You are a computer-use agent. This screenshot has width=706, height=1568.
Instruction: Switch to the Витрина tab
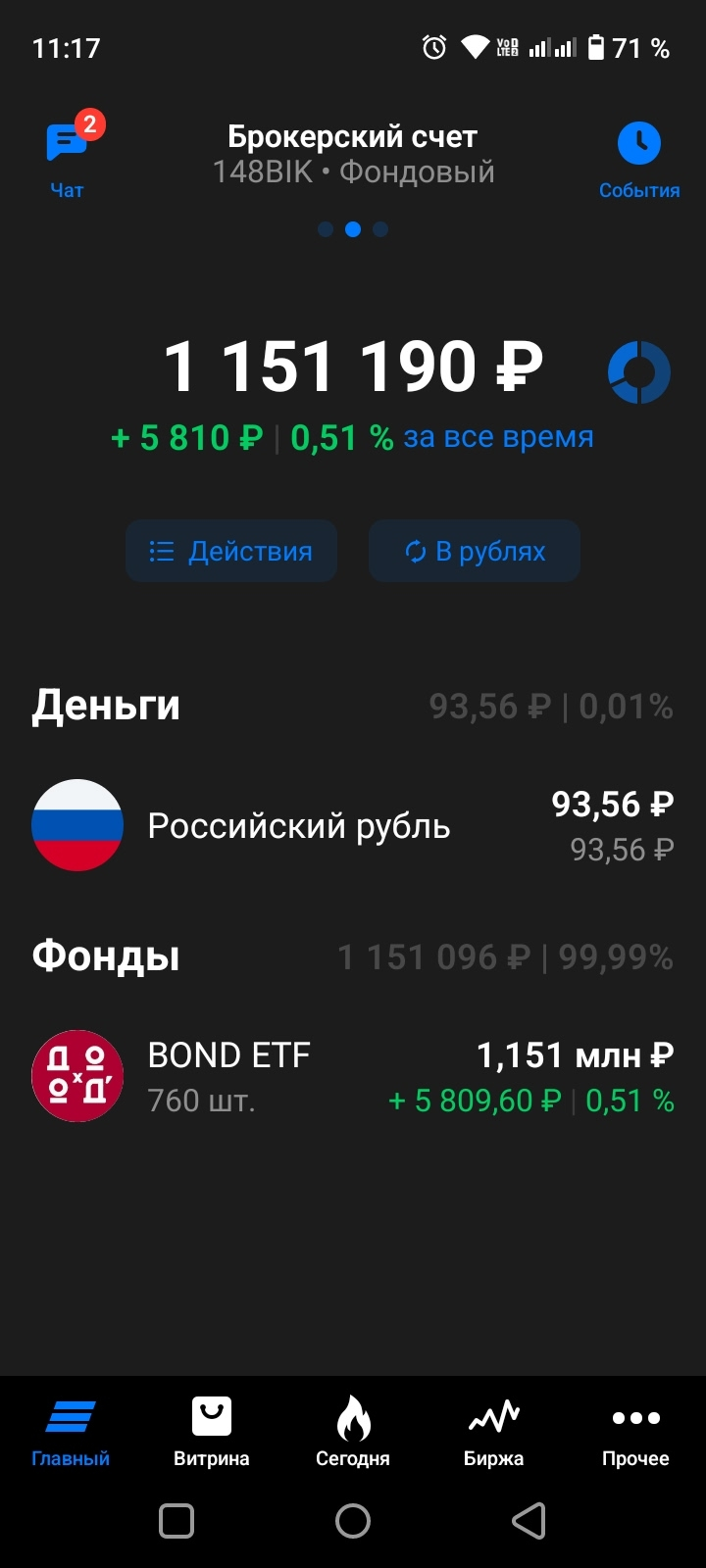pyautogui.click(x=212, y=1431)
